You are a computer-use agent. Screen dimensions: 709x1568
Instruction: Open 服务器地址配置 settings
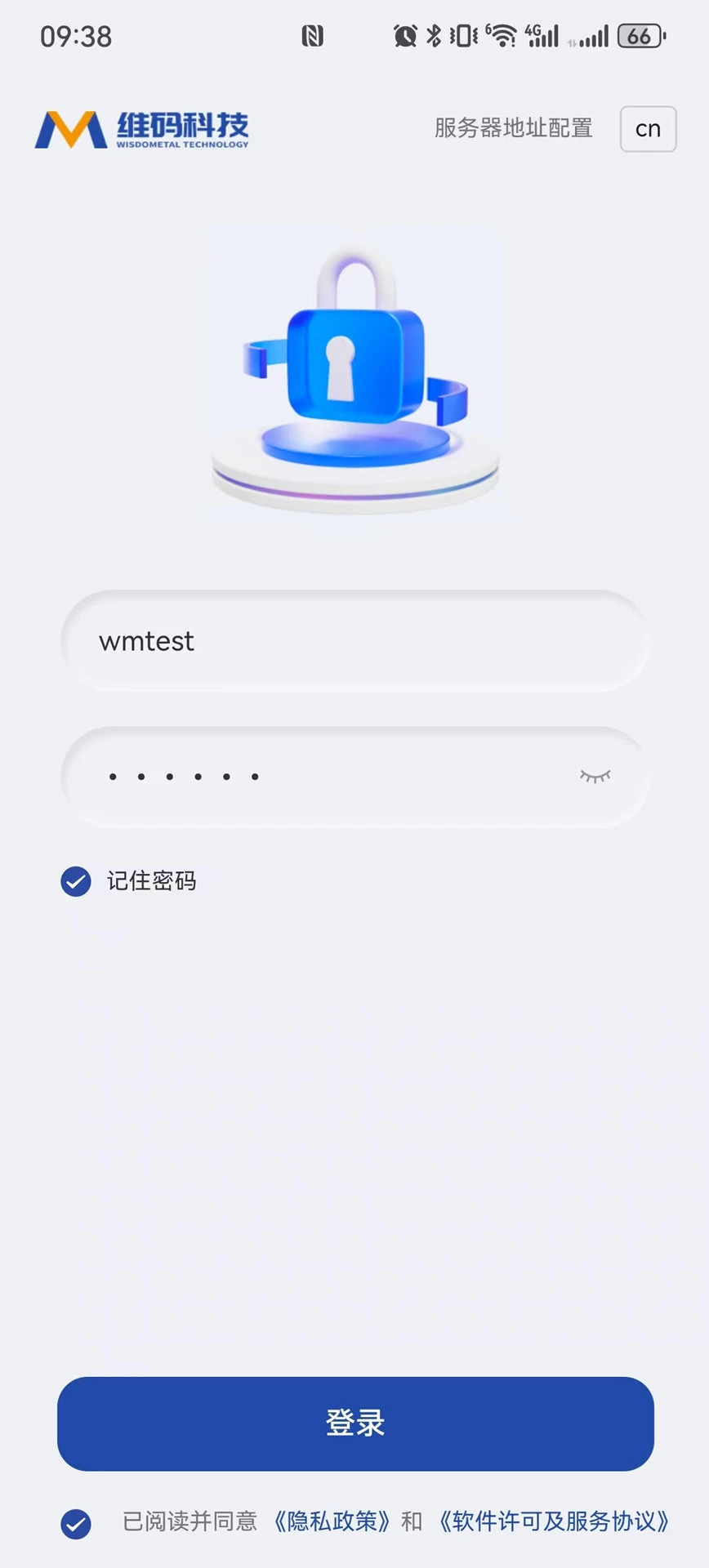[513, 129]
